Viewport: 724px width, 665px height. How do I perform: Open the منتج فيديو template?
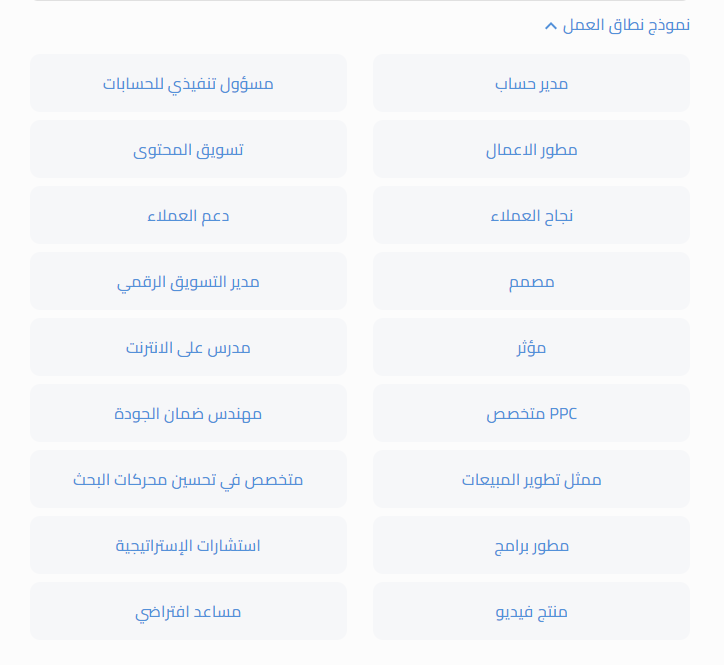[531, 612]
